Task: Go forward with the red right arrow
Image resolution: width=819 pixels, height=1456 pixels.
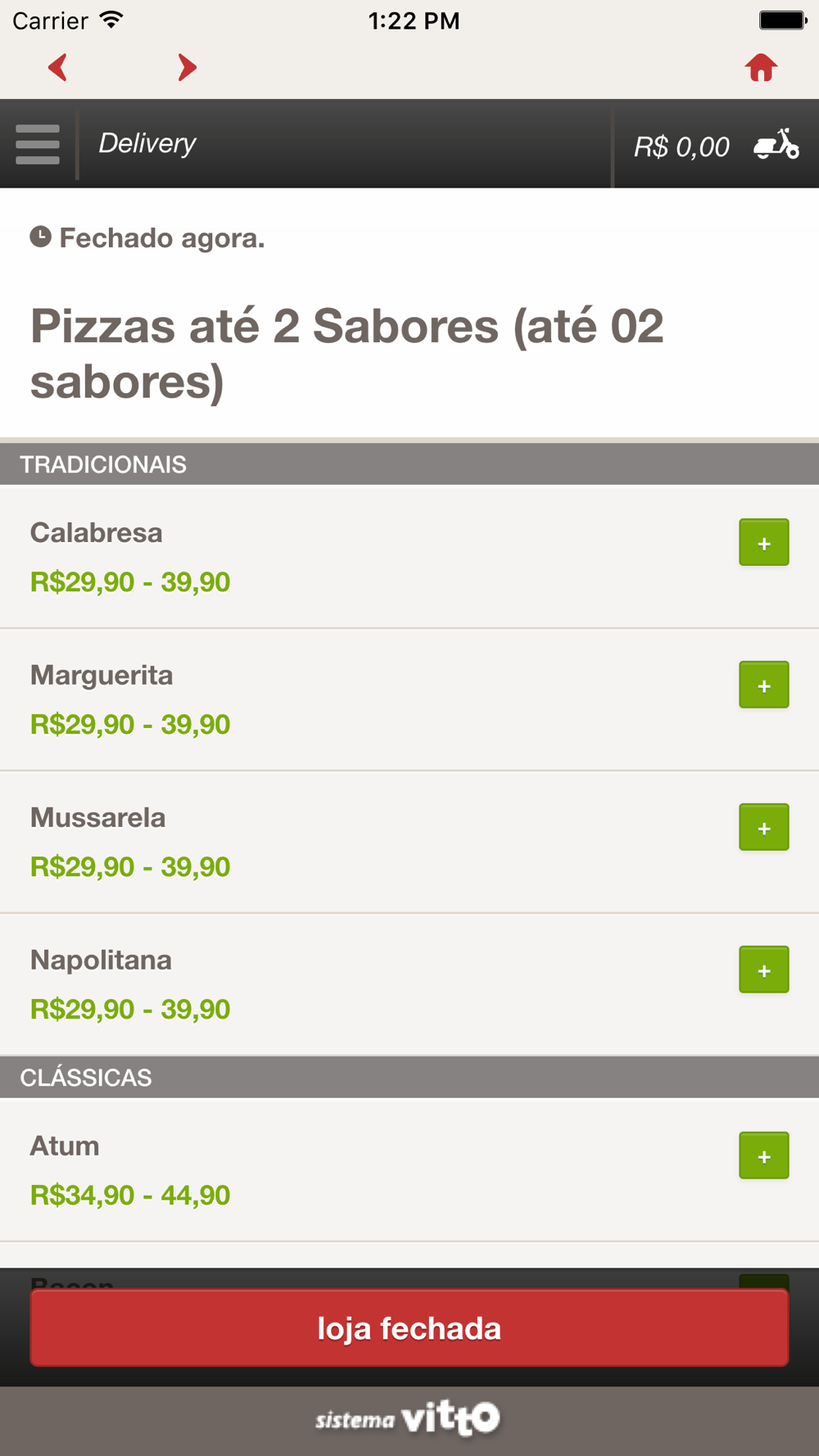Action: (x=188, y=67)
